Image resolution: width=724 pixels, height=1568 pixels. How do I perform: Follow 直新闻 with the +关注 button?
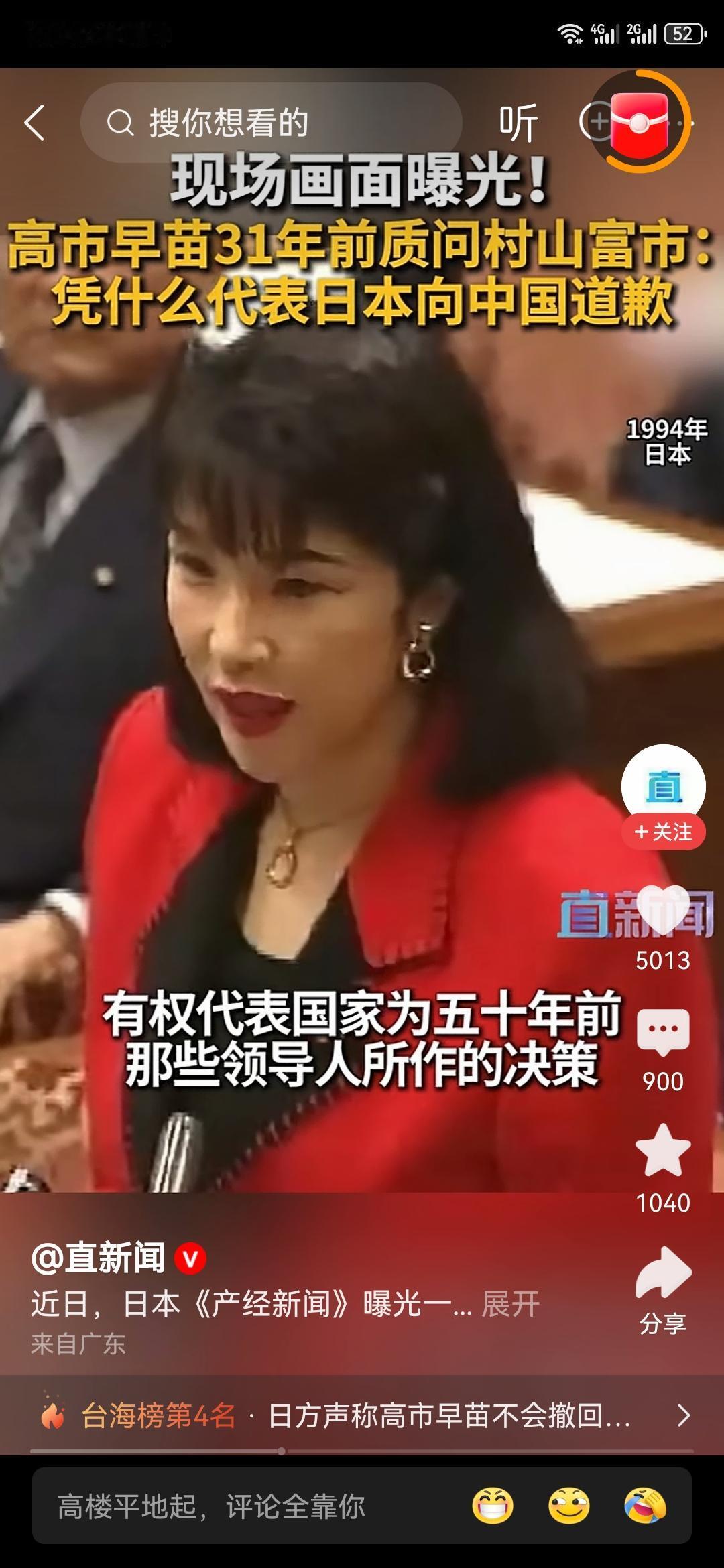pos(662,831)
